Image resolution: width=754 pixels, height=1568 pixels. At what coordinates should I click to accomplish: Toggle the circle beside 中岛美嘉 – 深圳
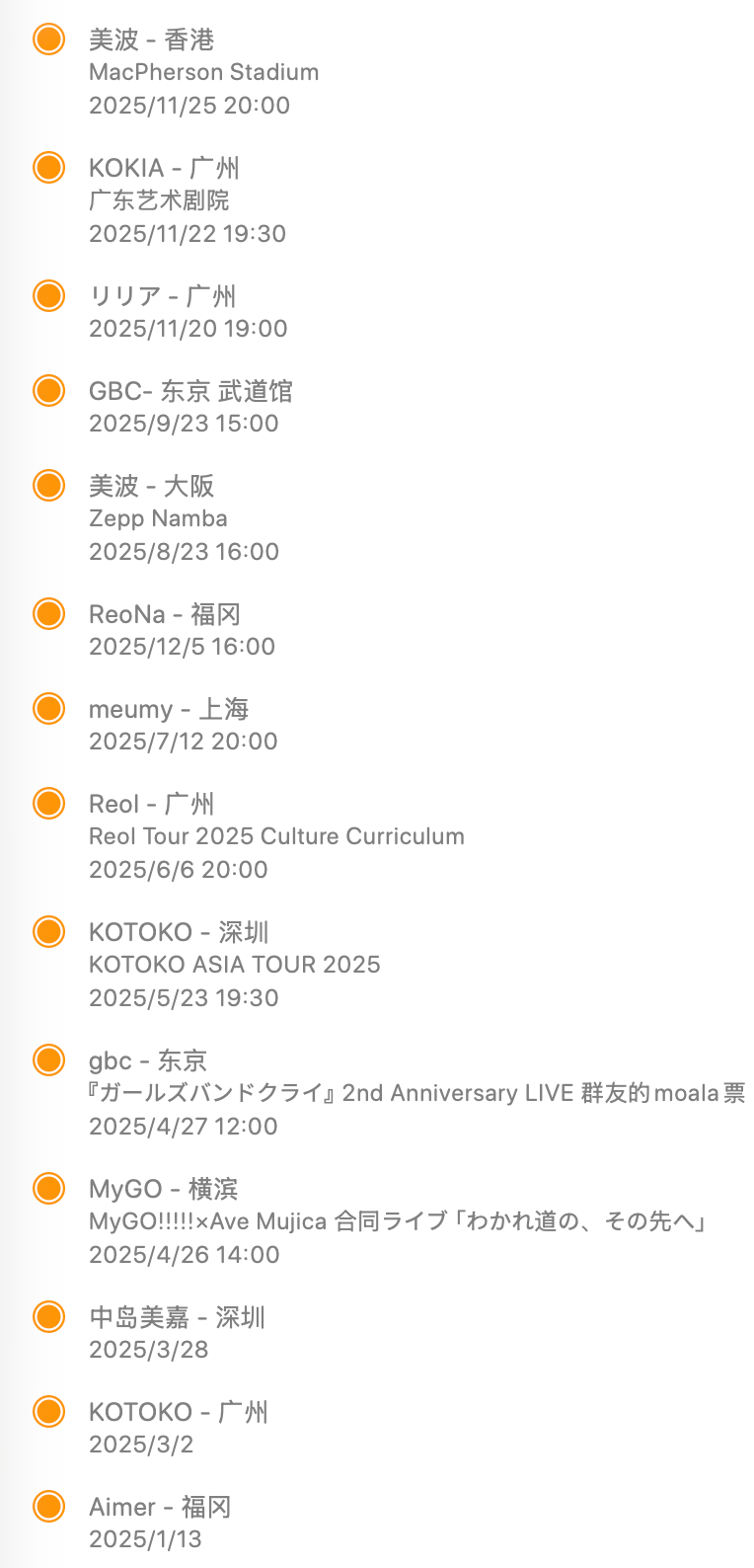tap(48, 1316)
